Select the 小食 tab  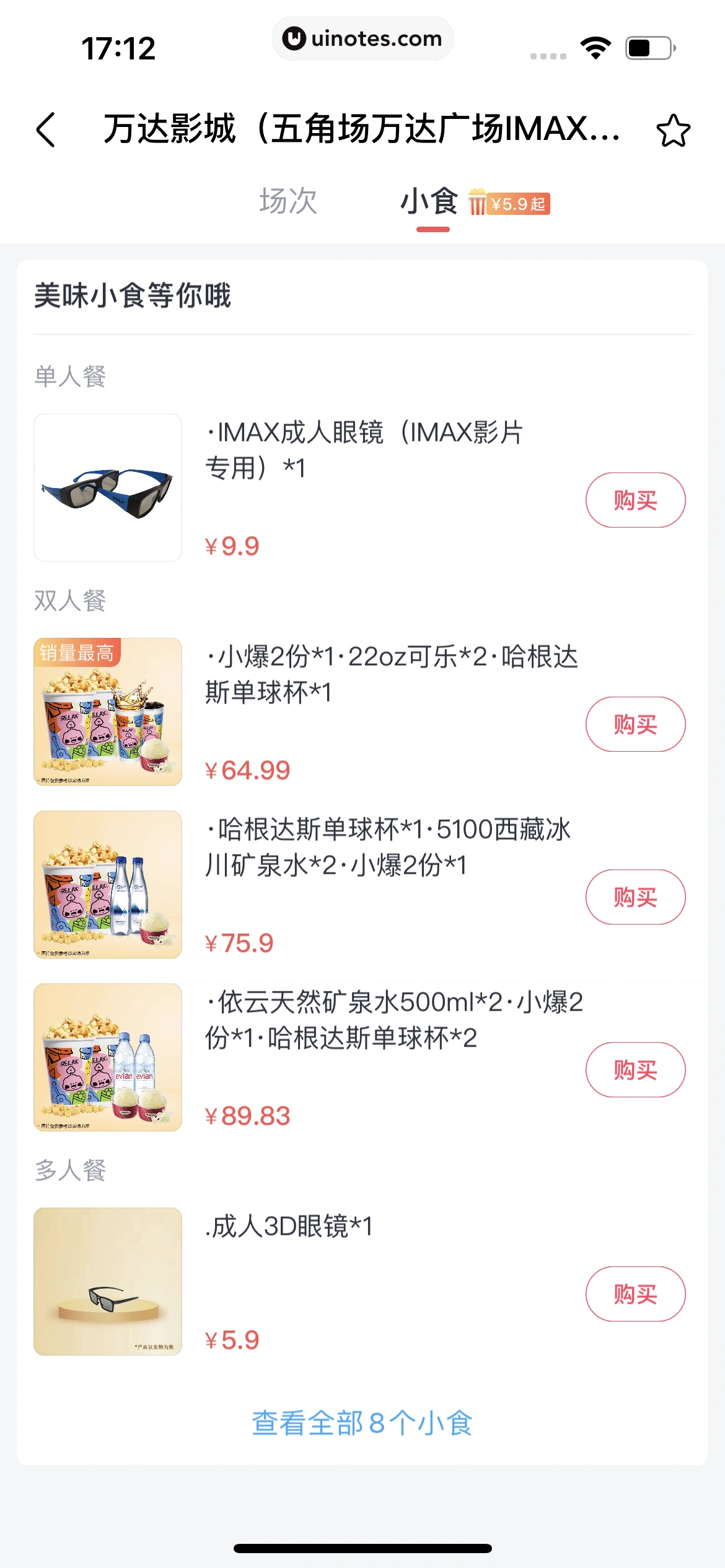429,202
